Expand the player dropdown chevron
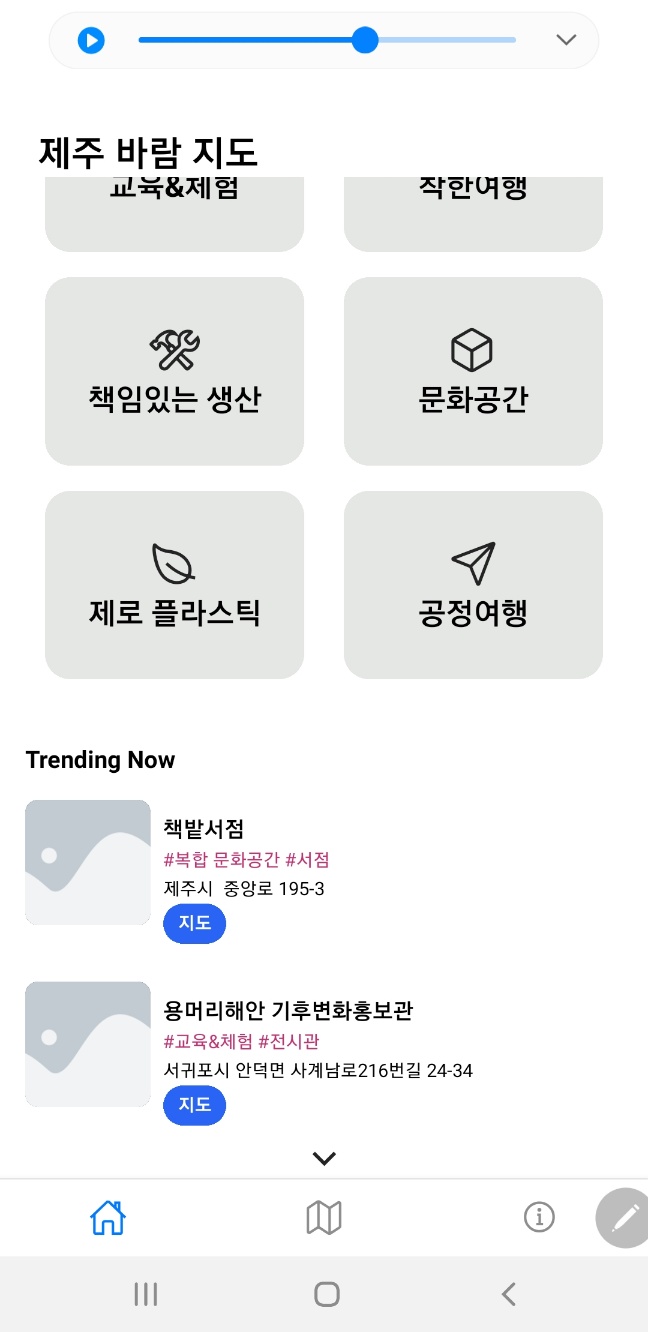Viewport: 648px width, 1332px height. 566,40
